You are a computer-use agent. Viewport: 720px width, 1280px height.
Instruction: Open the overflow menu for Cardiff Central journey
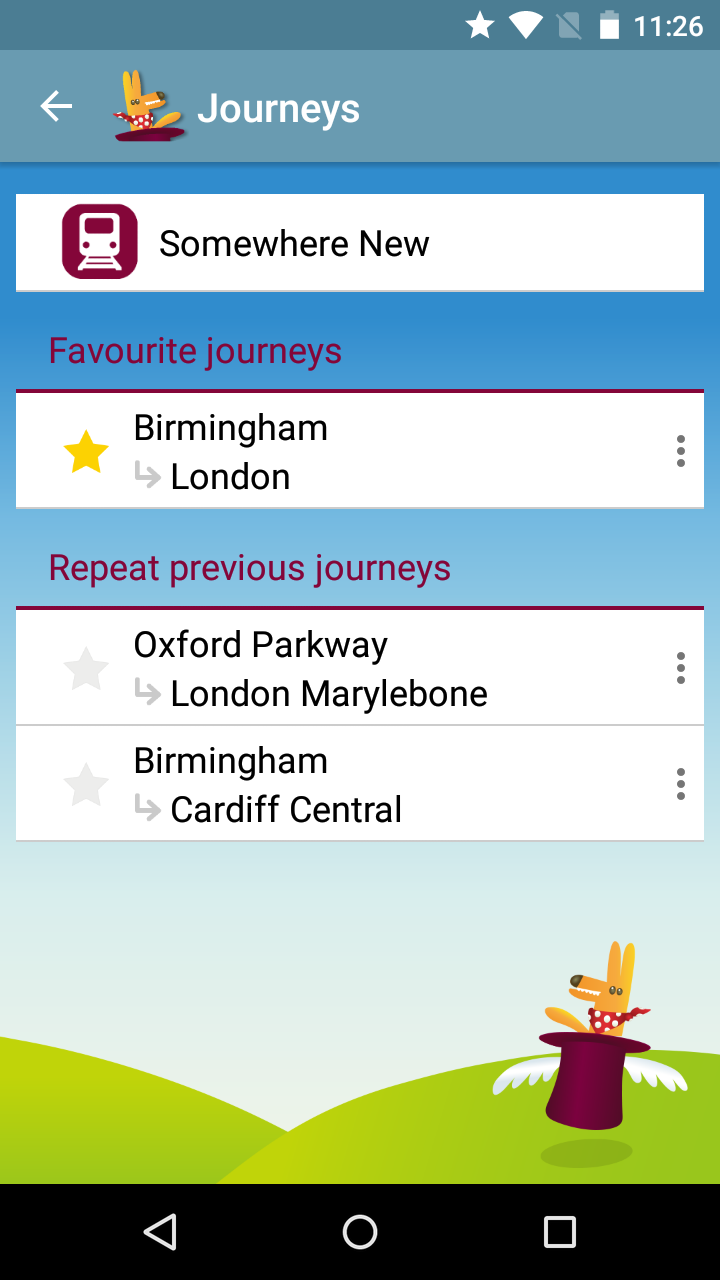pos(680,784)
